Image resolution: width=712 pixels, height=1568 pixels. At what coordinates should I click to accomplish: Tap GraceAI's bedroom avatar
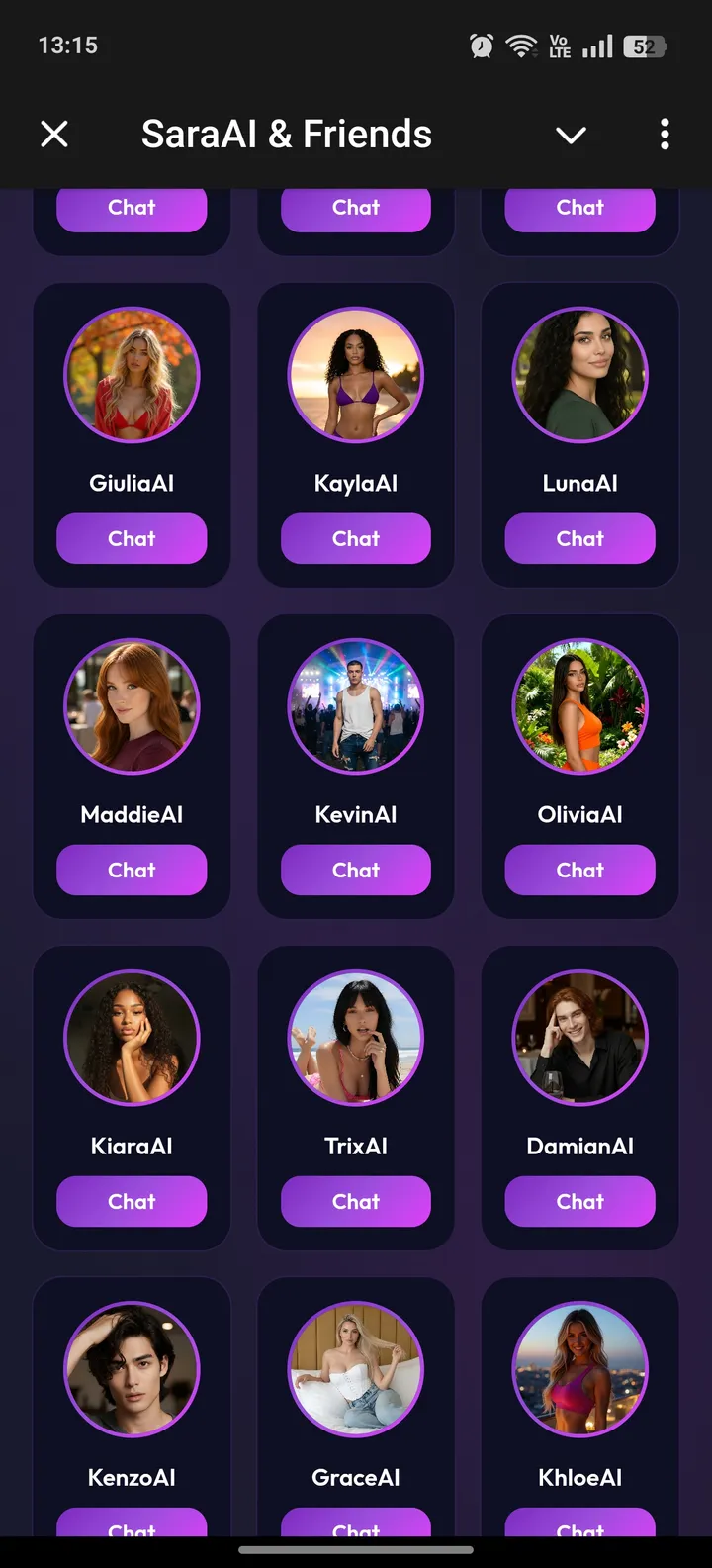pos(356,1368)
